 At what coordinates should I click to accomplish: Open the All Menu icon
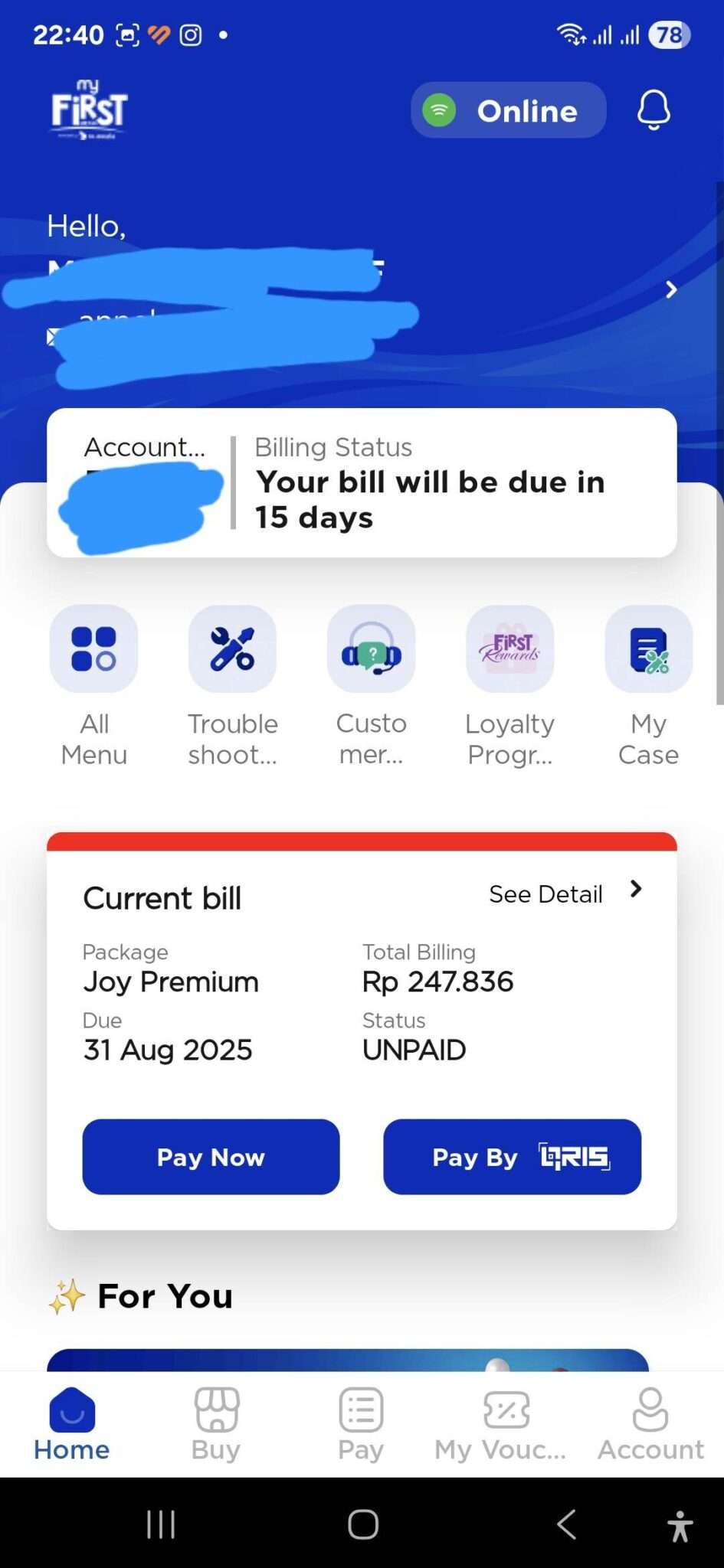(x=93, y=648)
